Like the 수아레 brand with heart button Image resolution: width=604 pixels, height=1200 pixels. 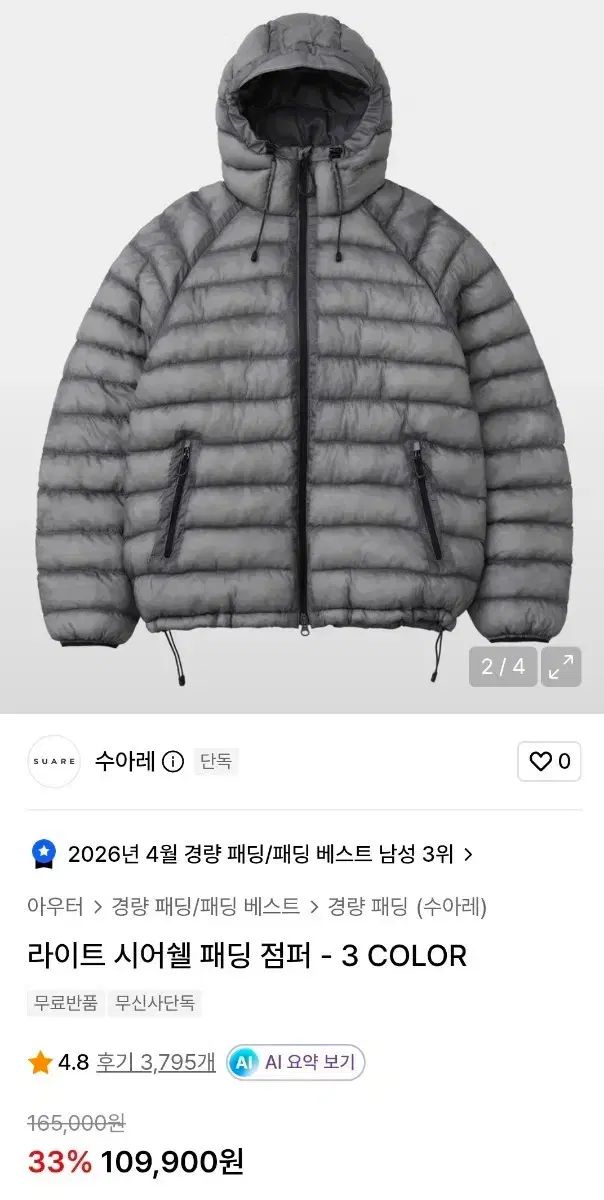(x=549, y=762)
